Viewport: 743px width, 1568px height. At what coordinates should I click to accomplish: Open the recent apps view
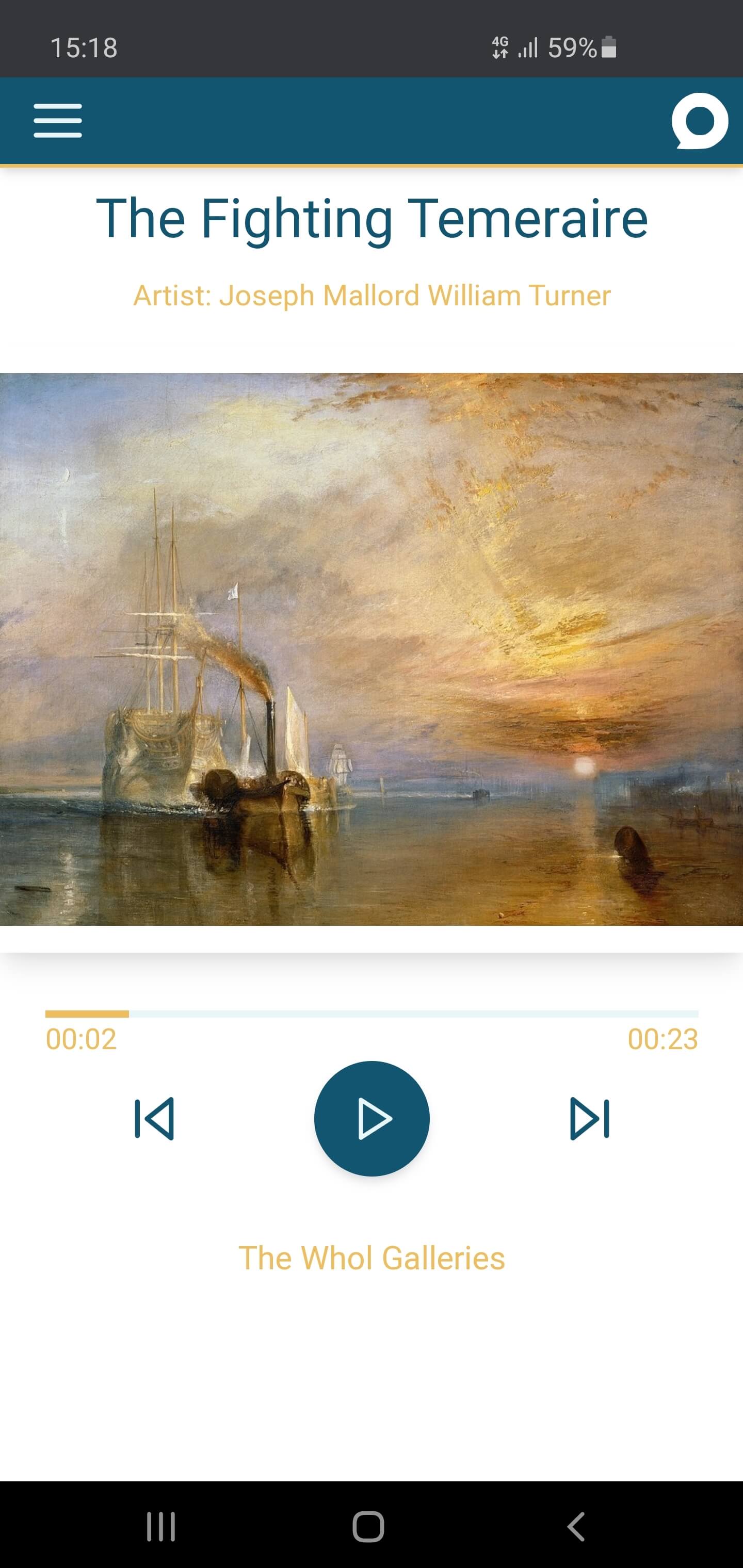[x=161, y=1526]
